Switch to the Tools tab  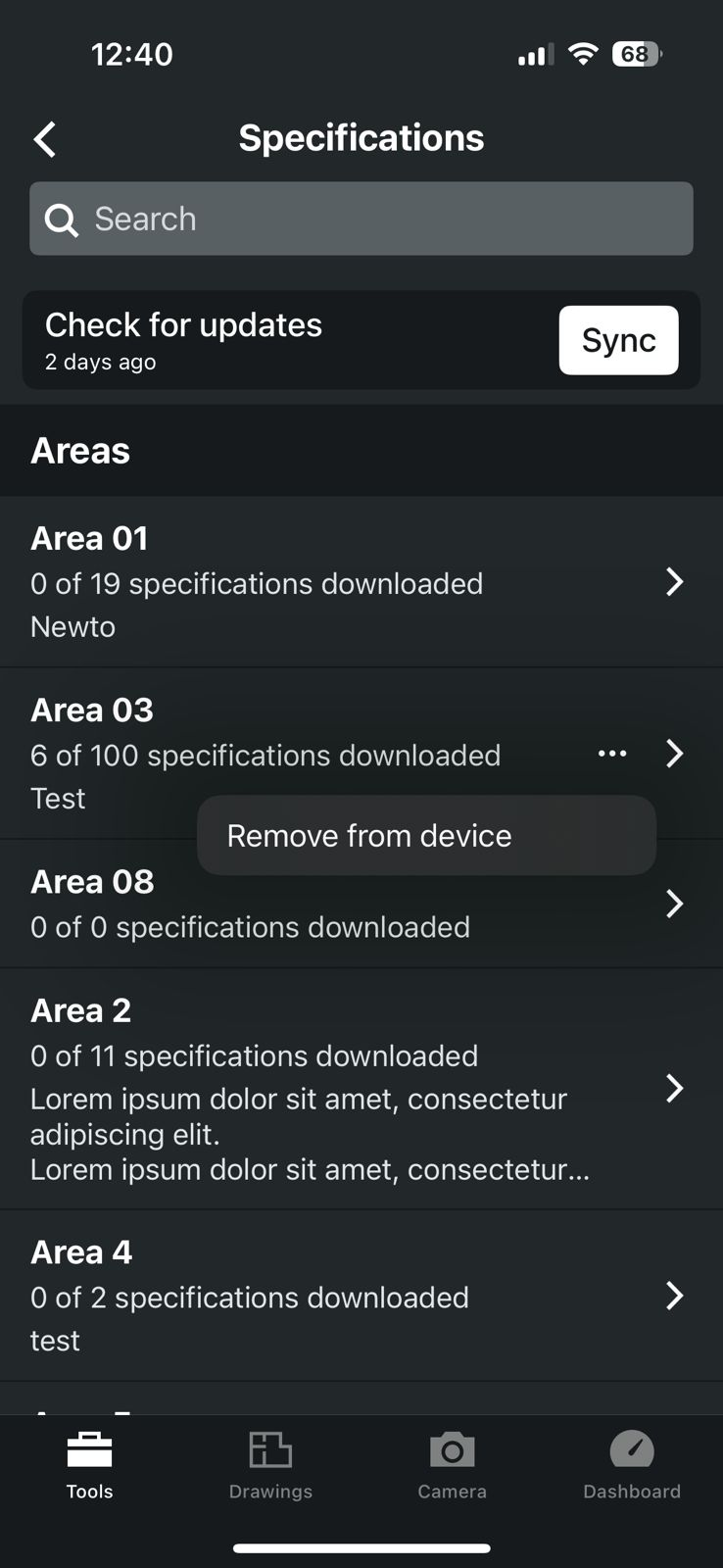pos(90,1465)
